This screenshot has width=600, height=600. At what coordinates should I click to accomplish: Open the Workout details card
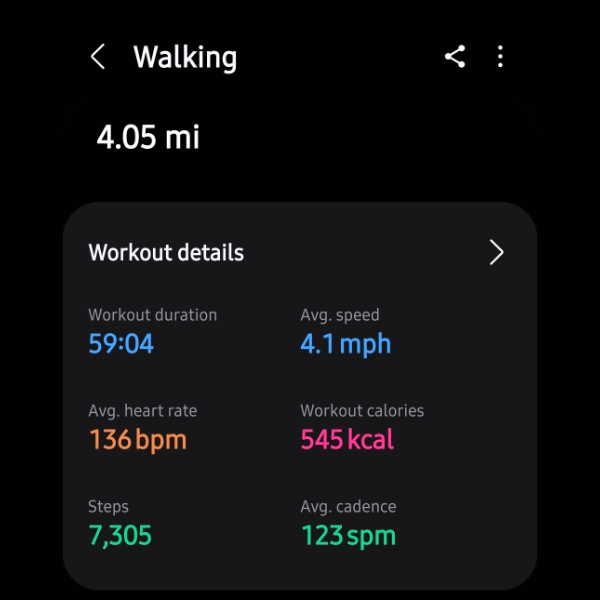[496, 253]
